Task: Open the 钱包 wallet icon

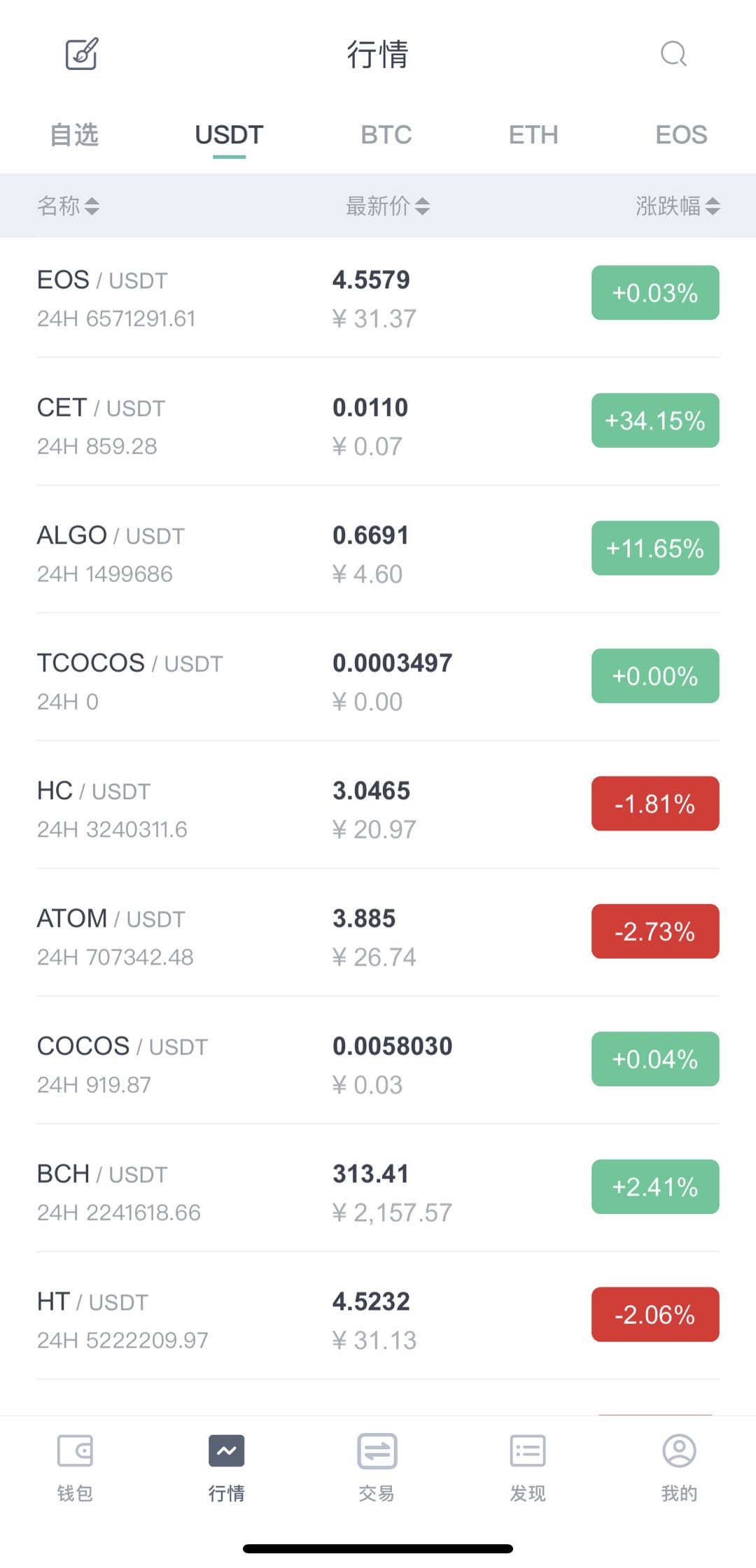Action: (x=75, y=1462)
